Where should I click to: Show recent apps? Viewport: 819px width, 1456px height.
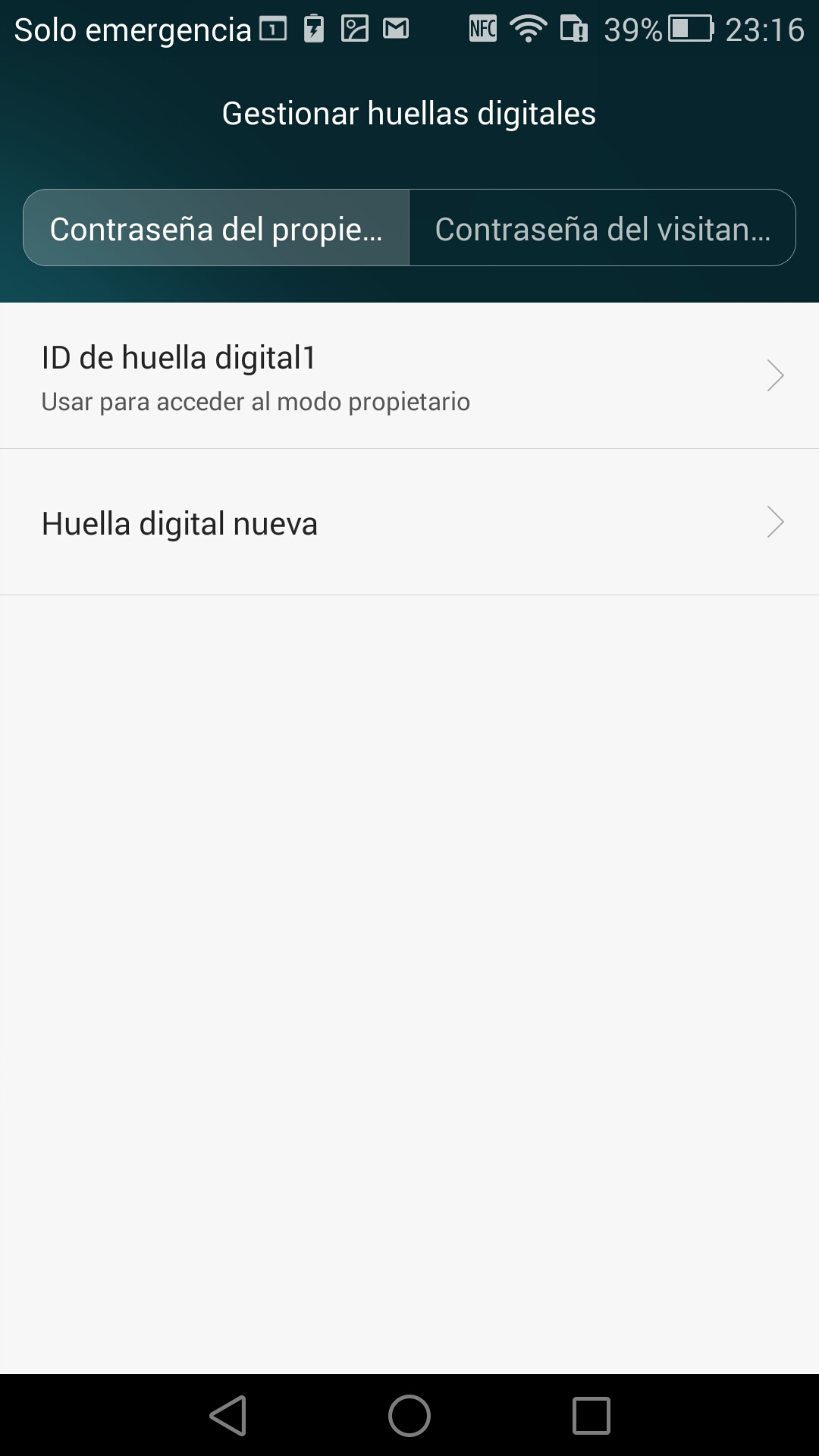click(591, 1415)
